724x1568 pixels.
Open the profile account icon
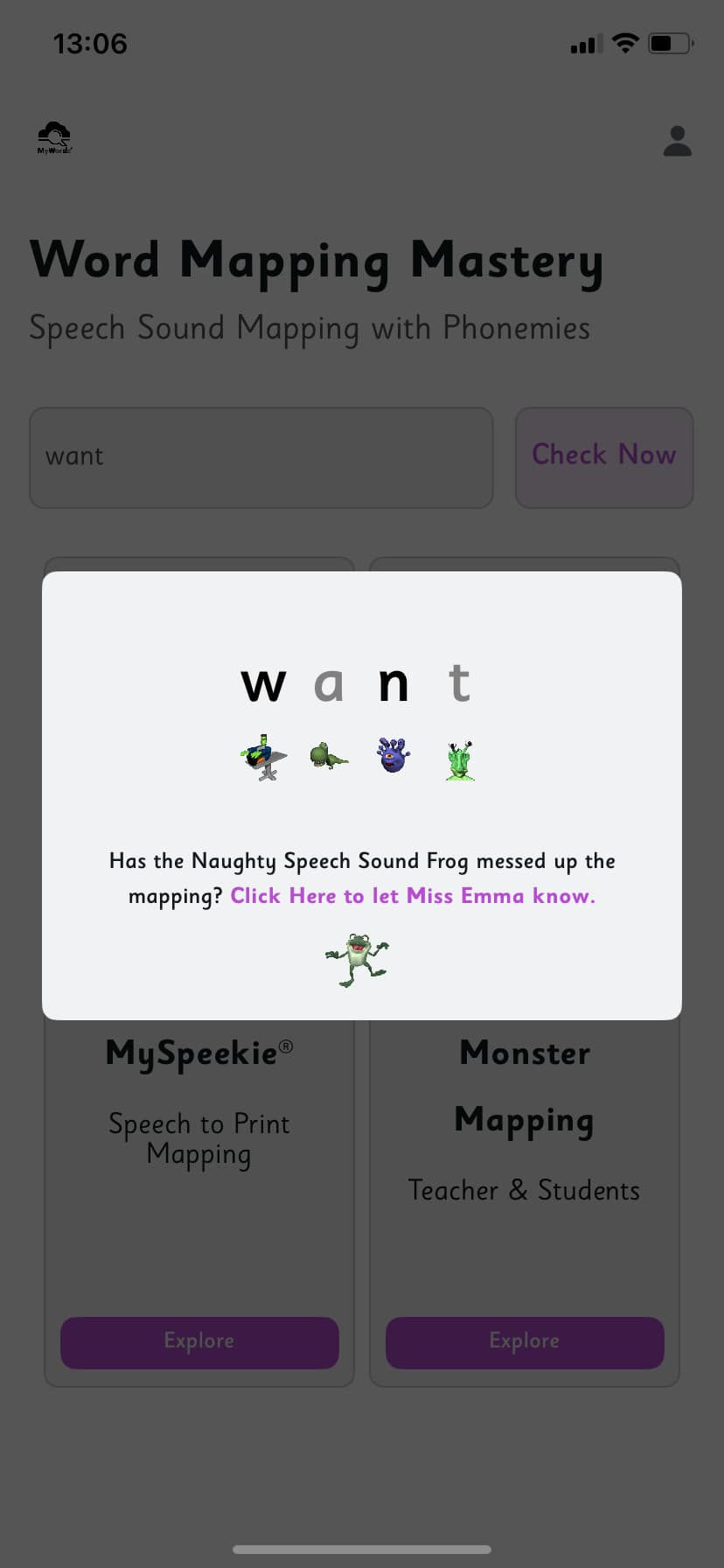tap(677, 141)
